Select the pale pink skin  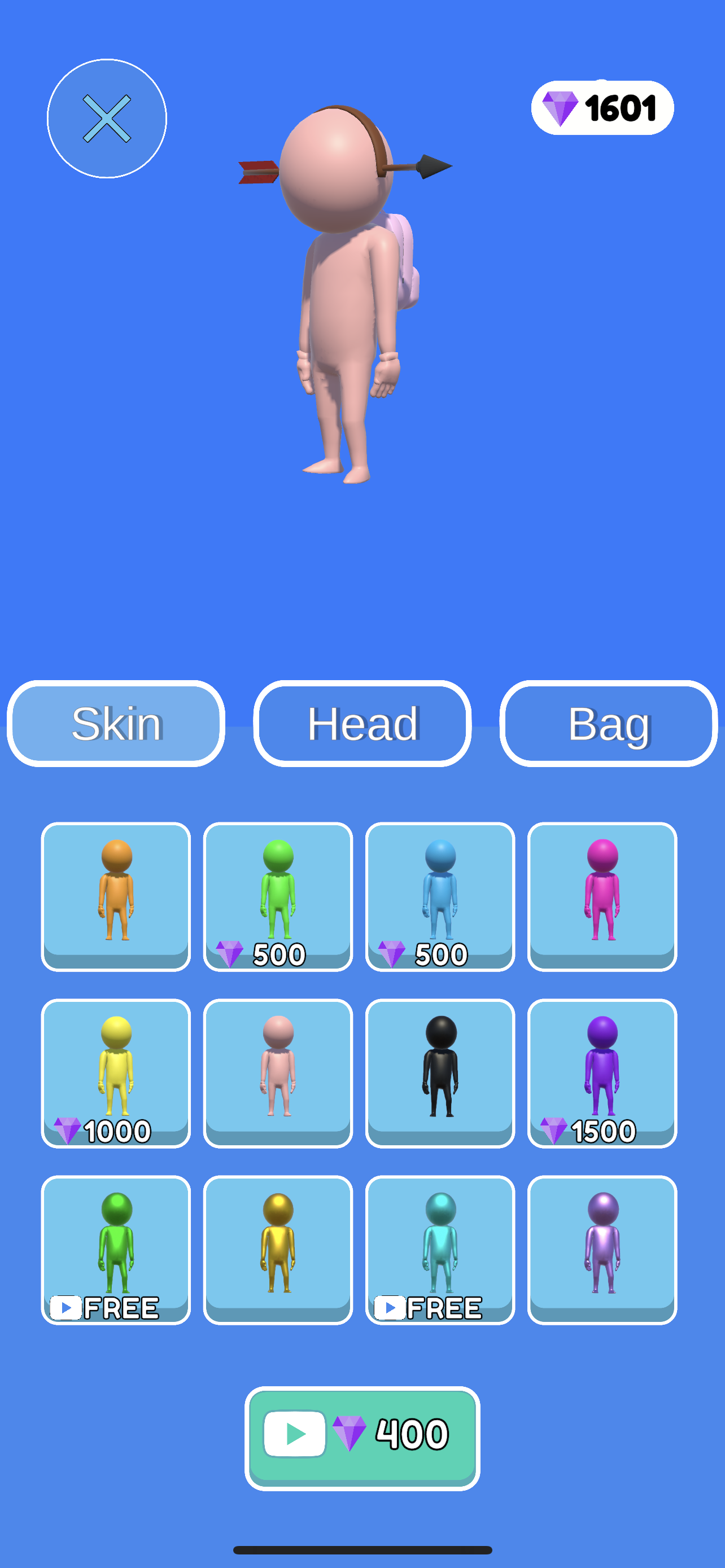[x=278, y=1072]
